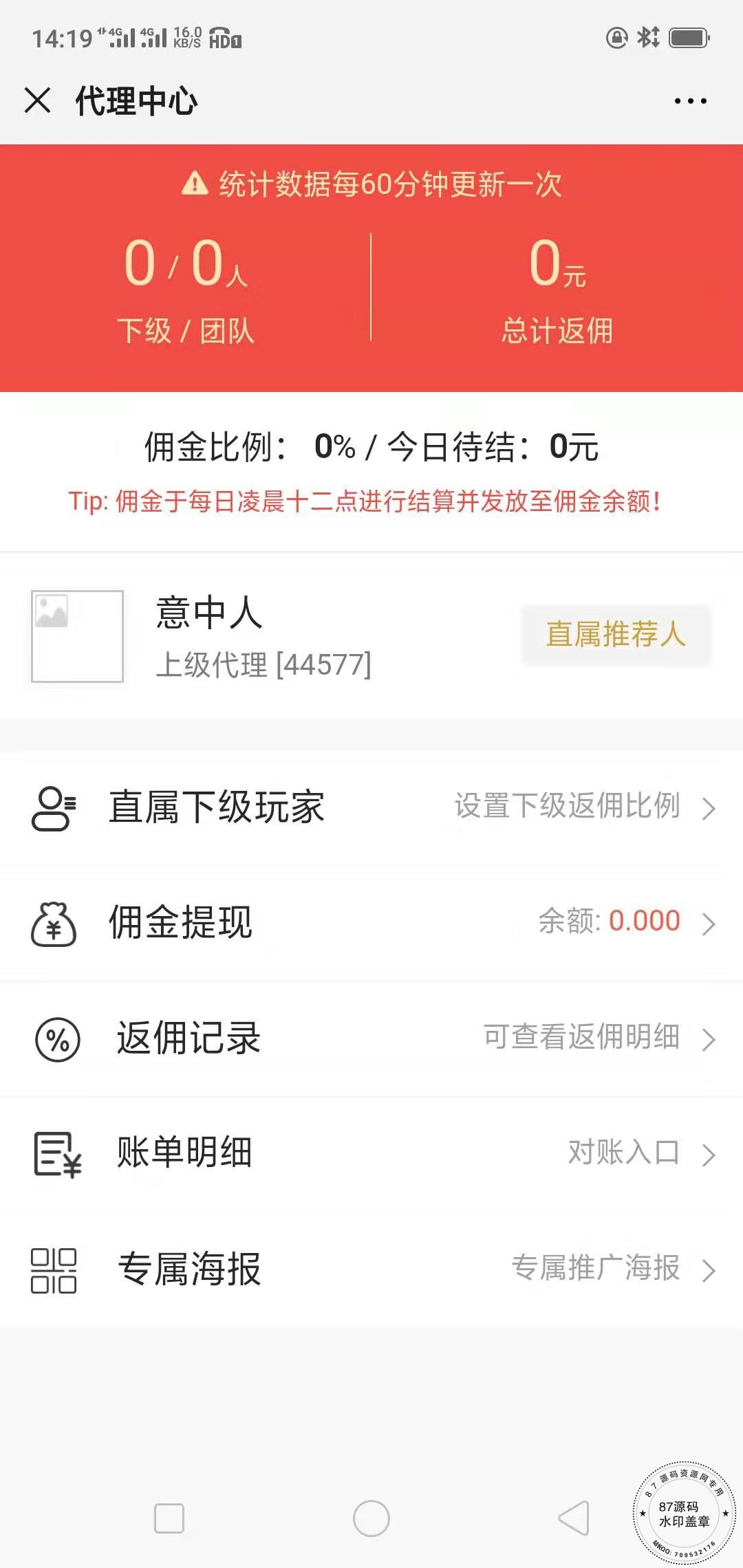
Task: Open 佣金提现 withdrawal row
Action: 371,922
